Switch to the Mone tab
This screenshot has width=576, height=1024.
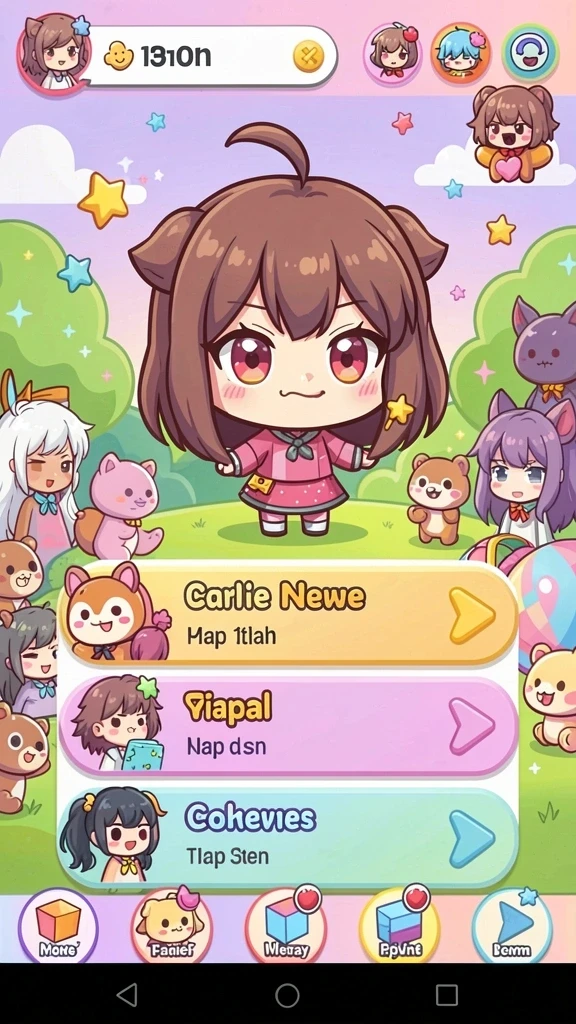click(x=58, y=926)
